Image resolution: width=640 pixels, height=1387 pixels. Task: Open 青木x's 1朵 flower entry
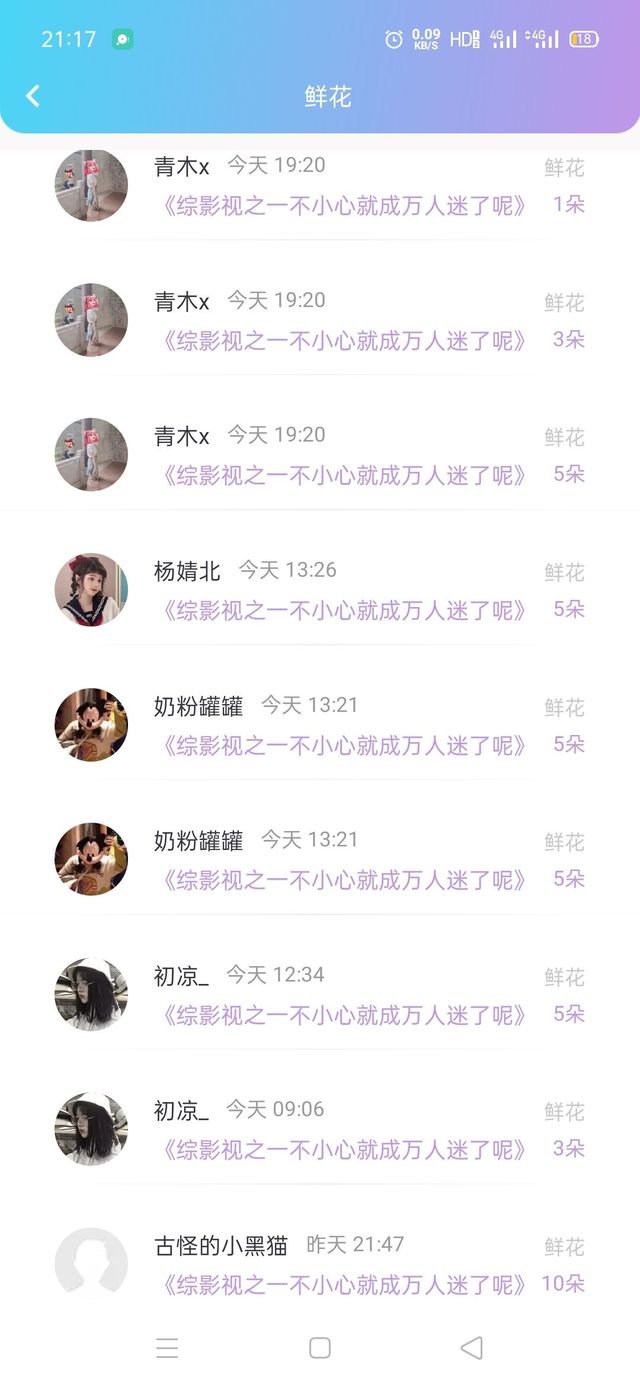[x=320, y=186]
